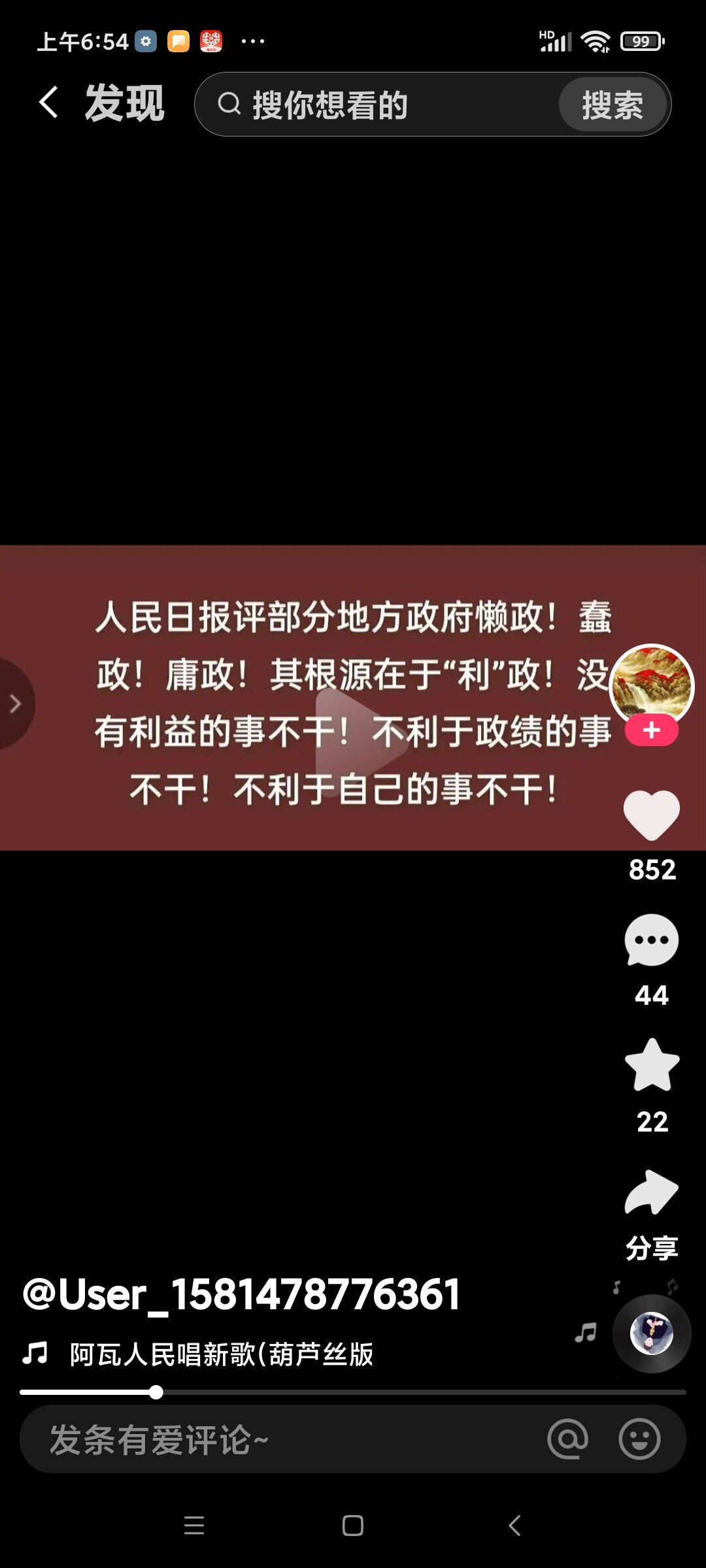
Task: Add the video to favorites with the star
Action: pyautogui.click(x=652, y=1065)
